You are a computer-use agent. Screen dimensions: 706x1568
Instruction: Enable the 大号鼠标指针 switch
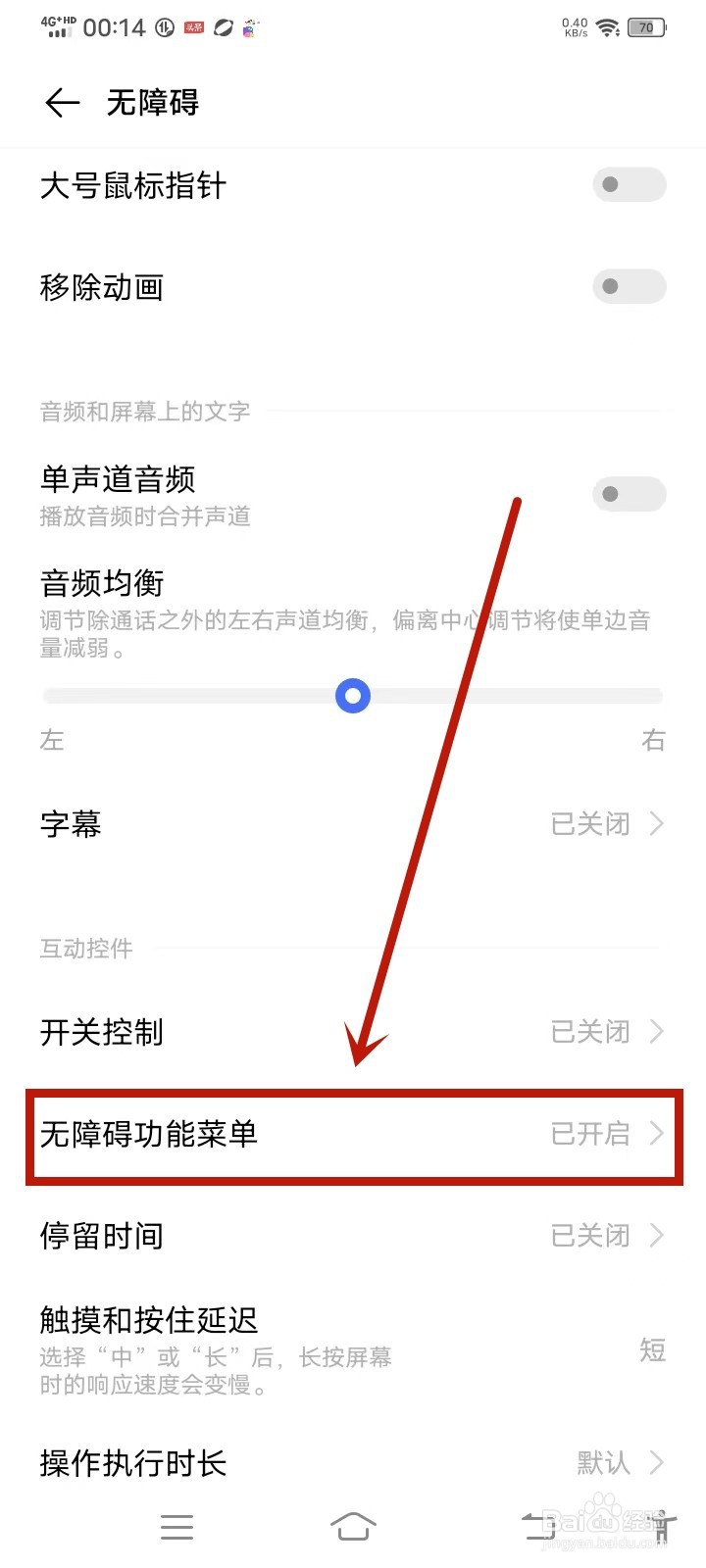(629, 184)
